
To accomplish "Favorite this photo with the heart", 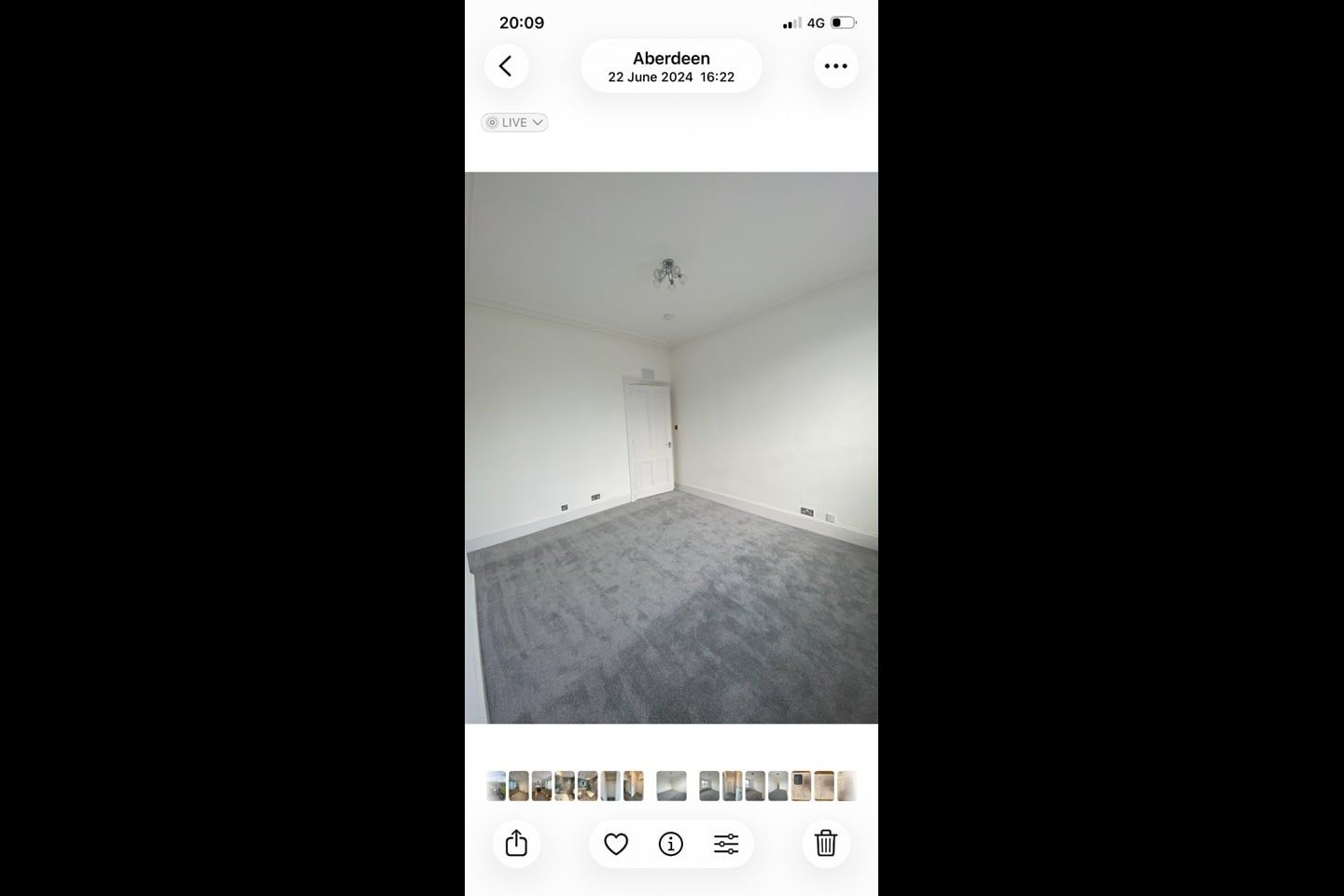I will pyautogui.click(x=616, y=844).
